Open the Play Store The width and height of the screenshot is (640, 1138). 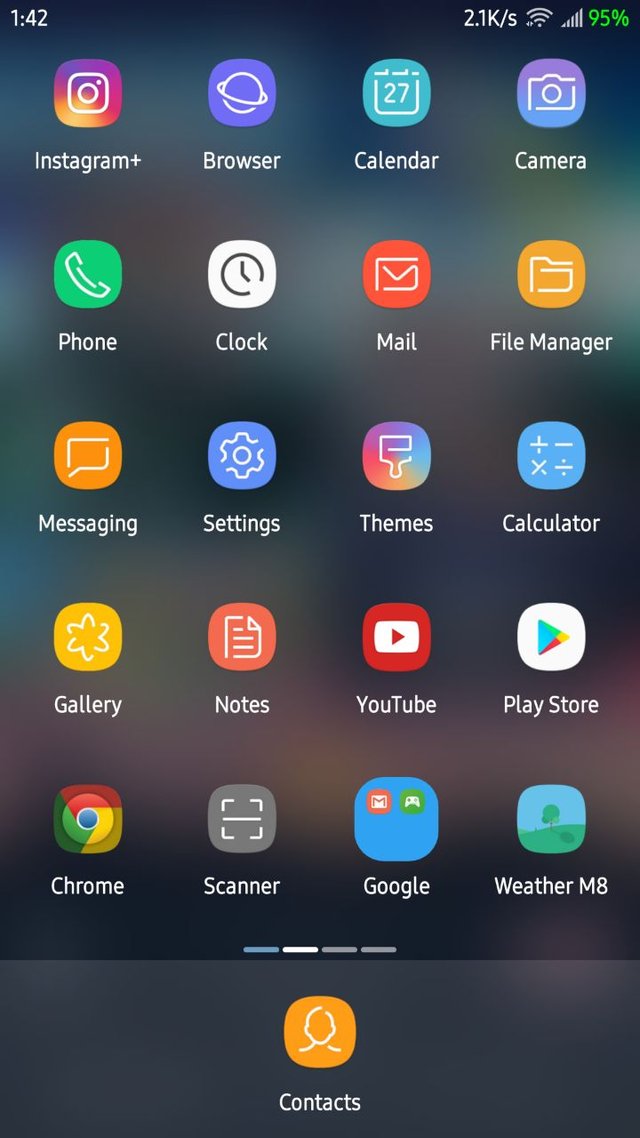pyautogui.click(x=551, y=637)
